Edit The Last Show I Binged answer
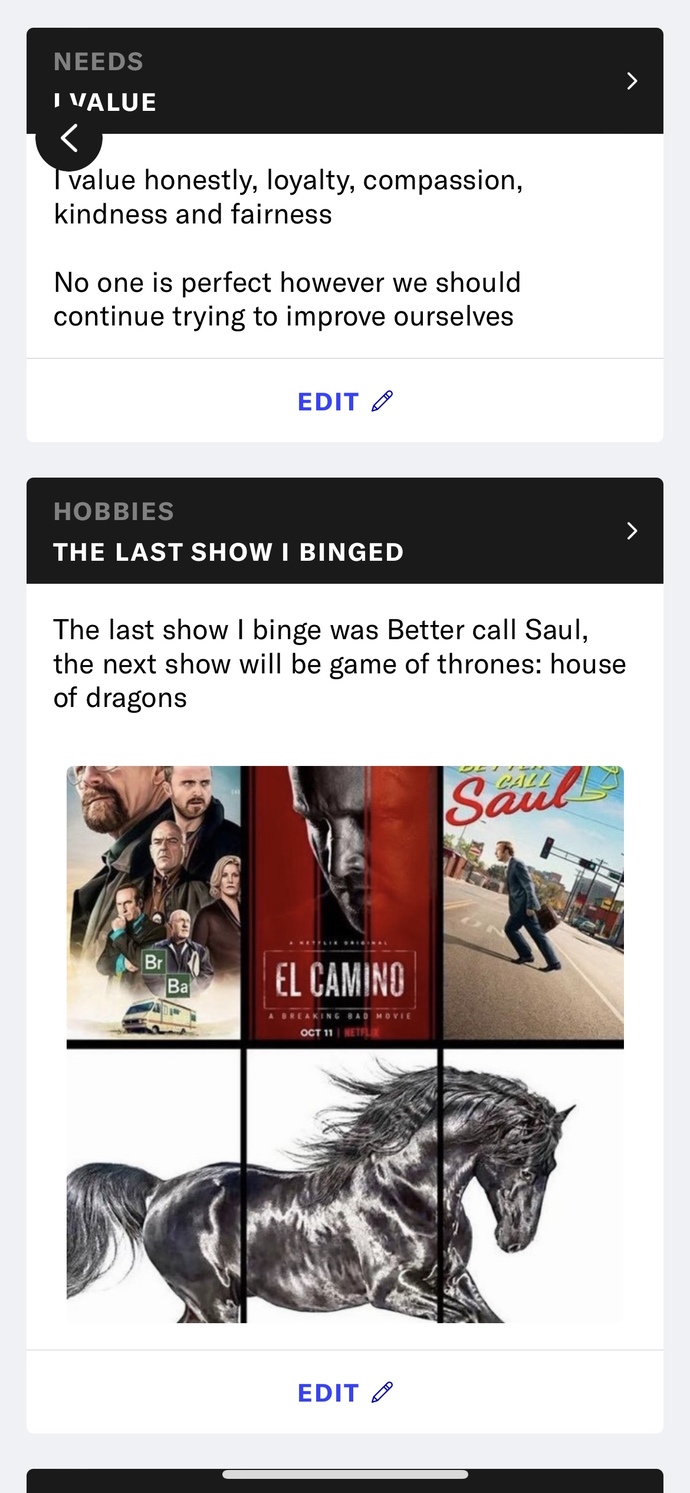 [x=345, y=1392]
